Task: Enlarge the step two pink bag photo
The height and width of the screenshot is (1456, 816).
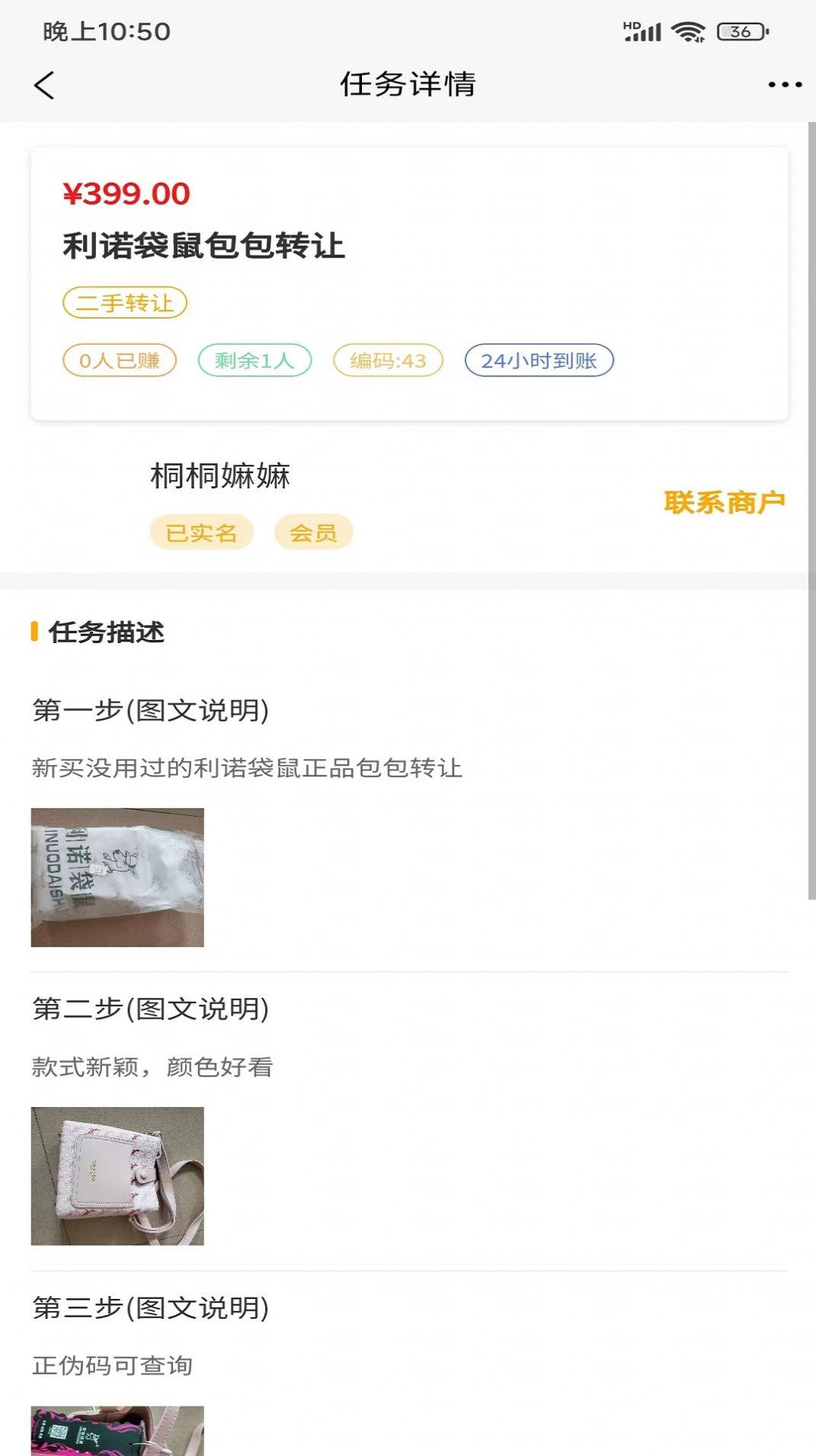Action: coord(117,1176)
